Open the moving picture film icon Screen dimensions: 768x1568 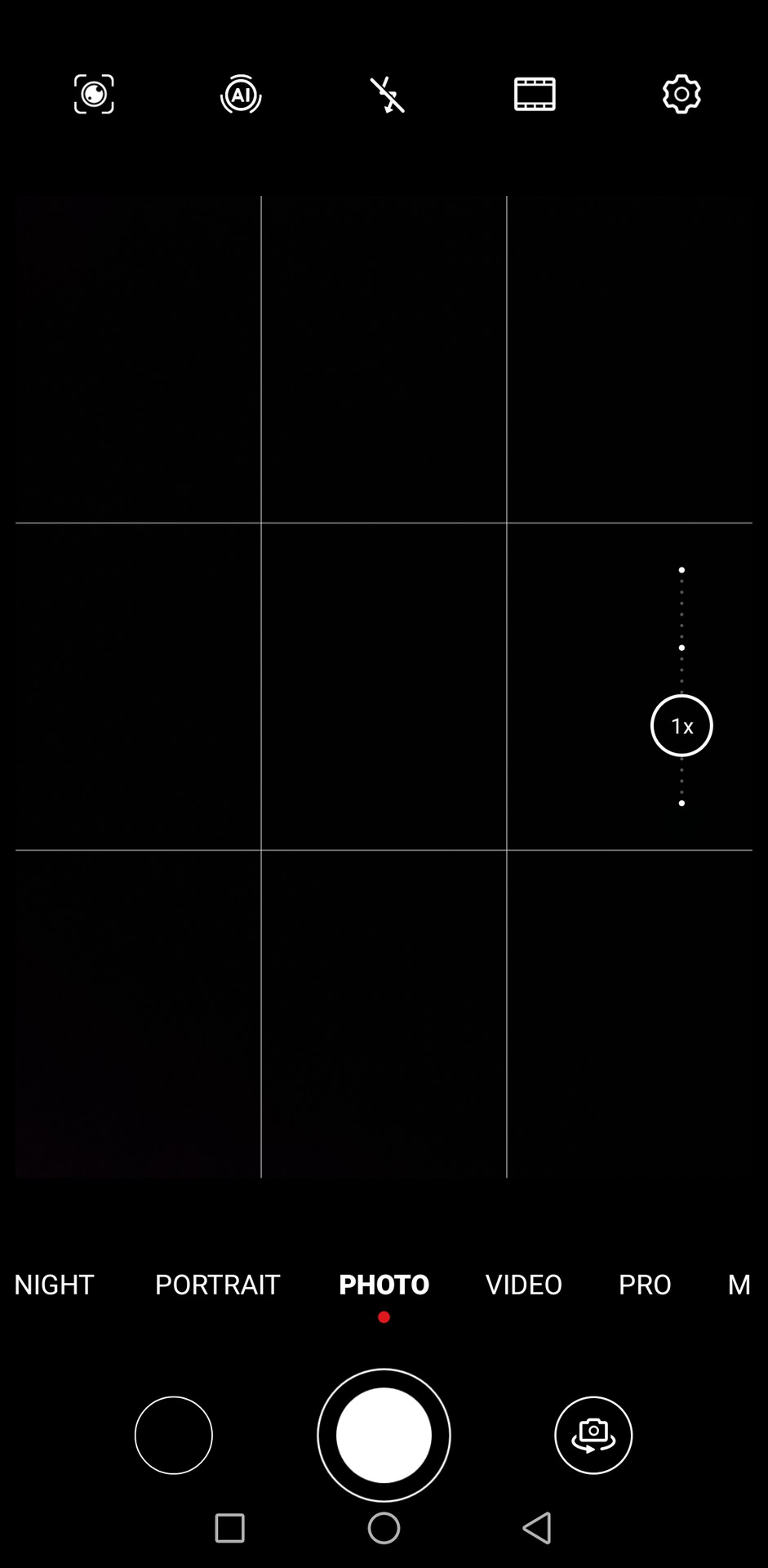tap(535, 94)
